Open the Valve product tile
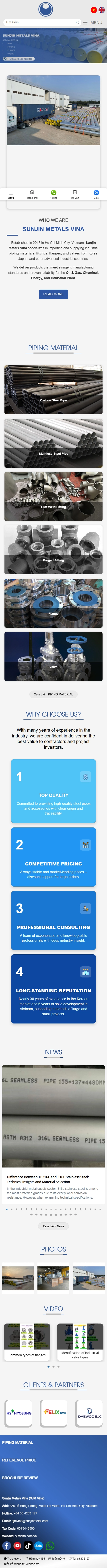 [x=53, y=656]
